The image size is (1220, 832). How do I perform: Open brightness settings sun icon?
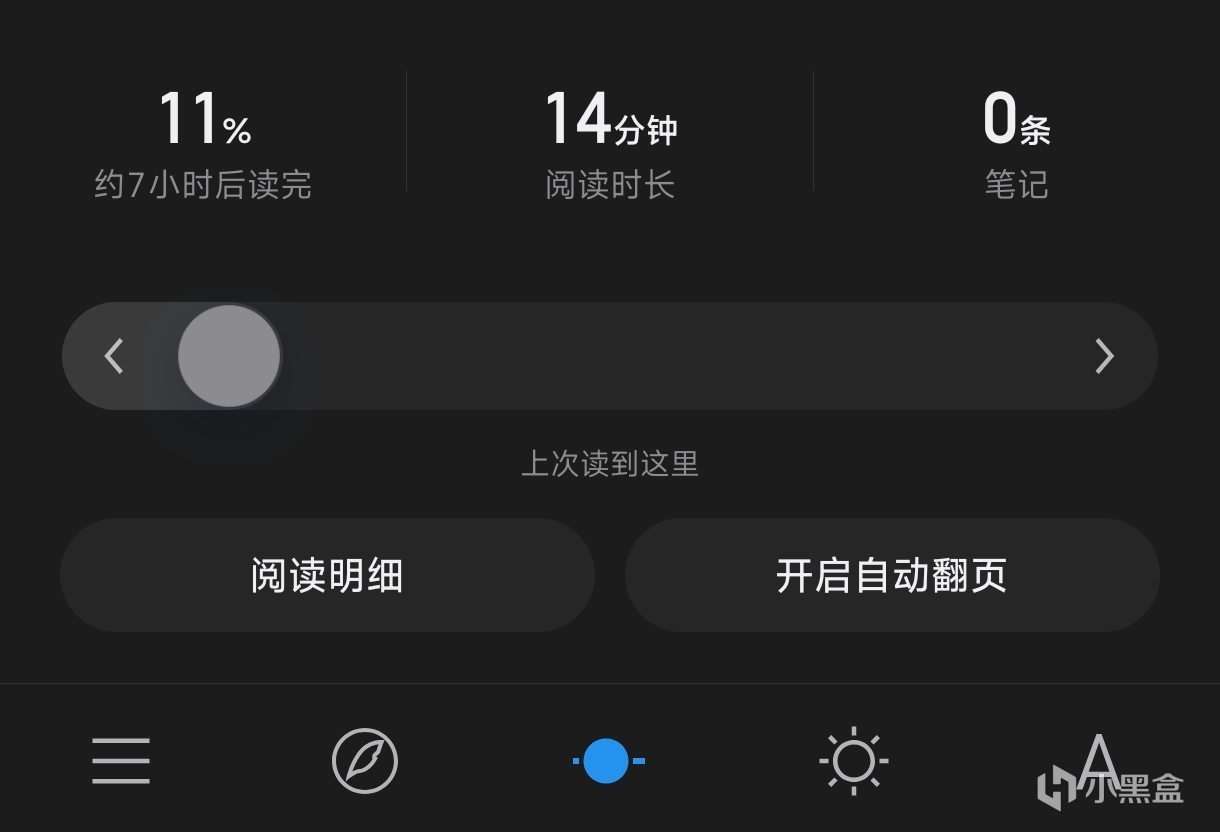[x=853, y=761]
